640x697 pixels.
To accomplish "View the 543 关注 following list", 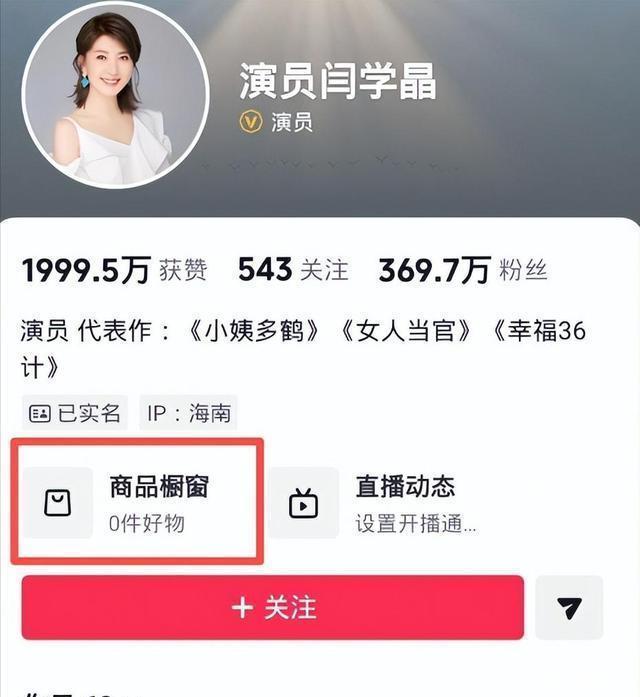I will (293, 270).
